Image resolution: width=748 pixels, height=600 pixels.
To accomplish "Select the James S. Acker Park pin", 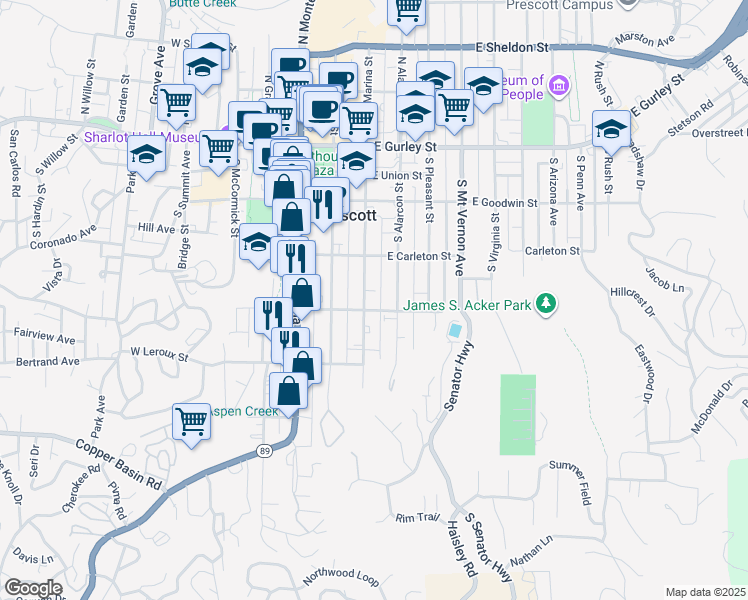I will [545, 303].
